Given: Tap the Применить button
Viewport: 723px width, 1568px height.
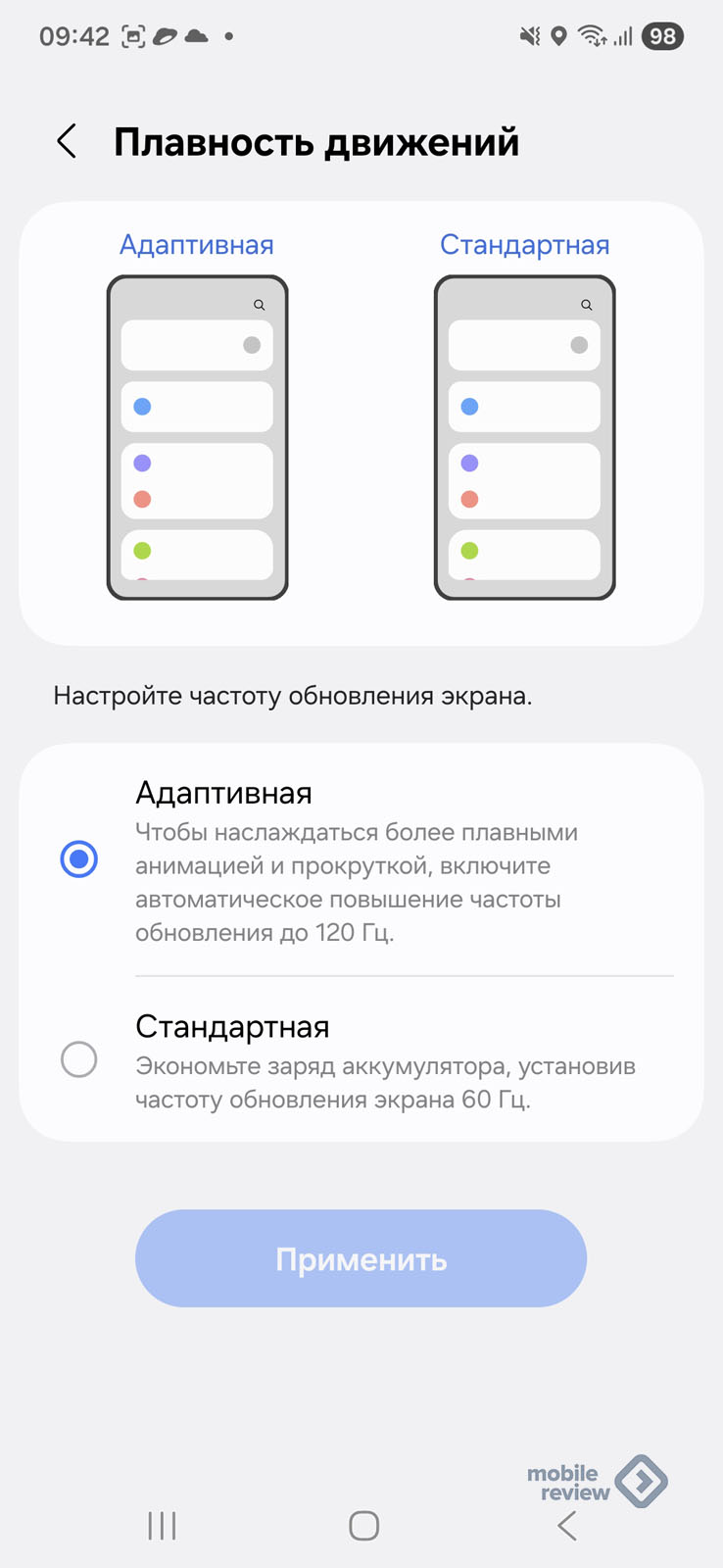Looking at the screenshot, I should tap(361, 1258).
